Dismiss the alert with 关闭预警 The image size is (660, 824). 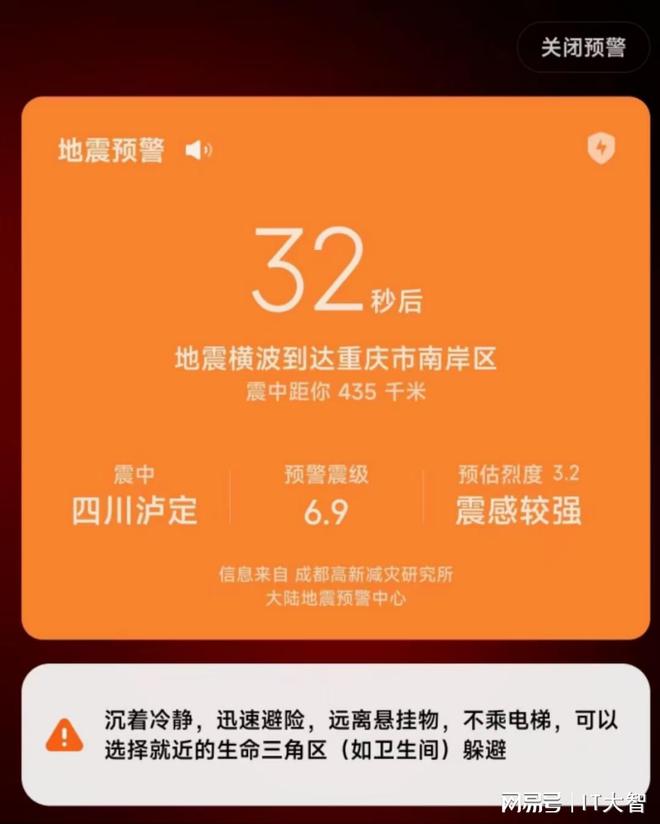coord(583,49)
